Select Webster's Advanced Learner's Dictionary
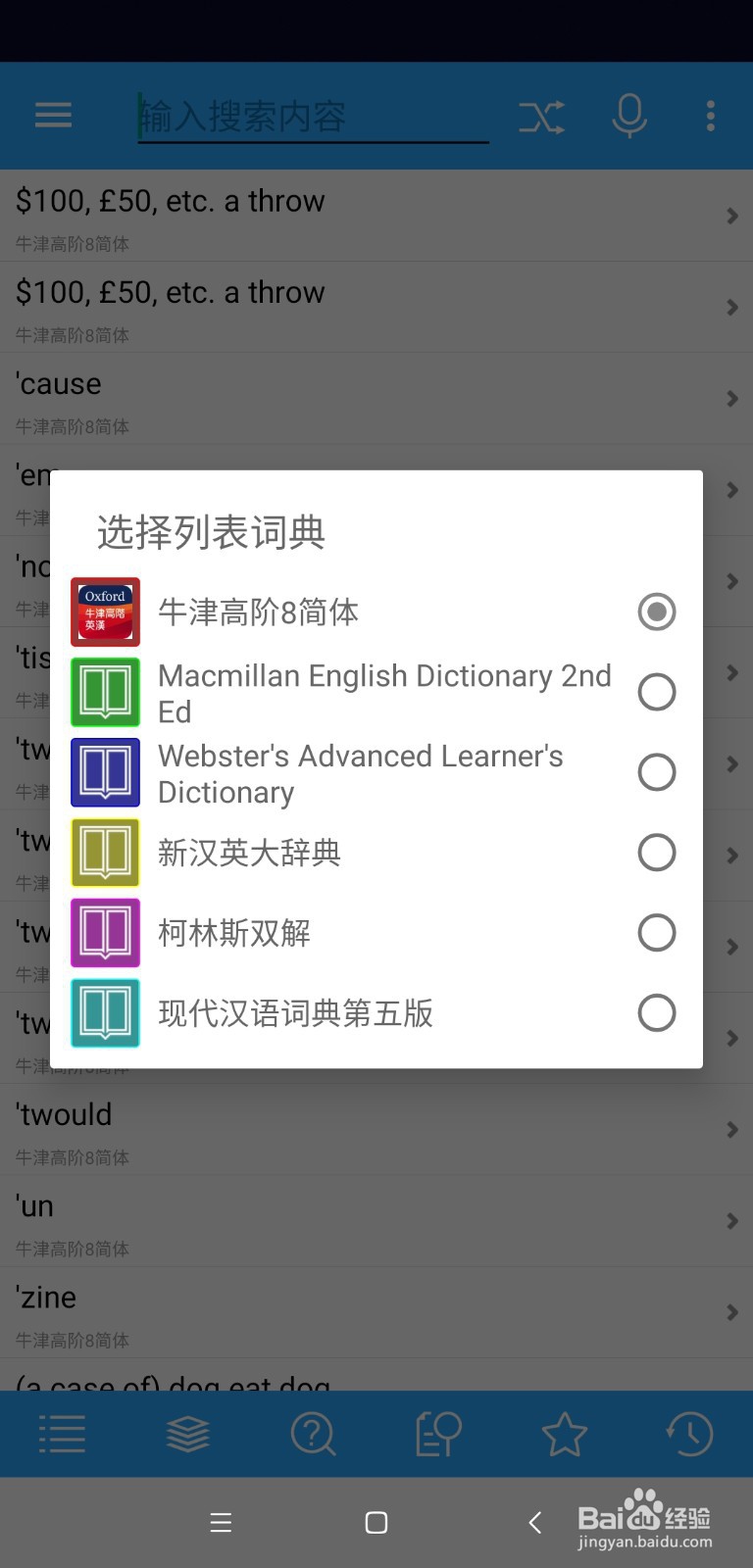Viewport: 753px width, 1568px height. click(656, 772)
